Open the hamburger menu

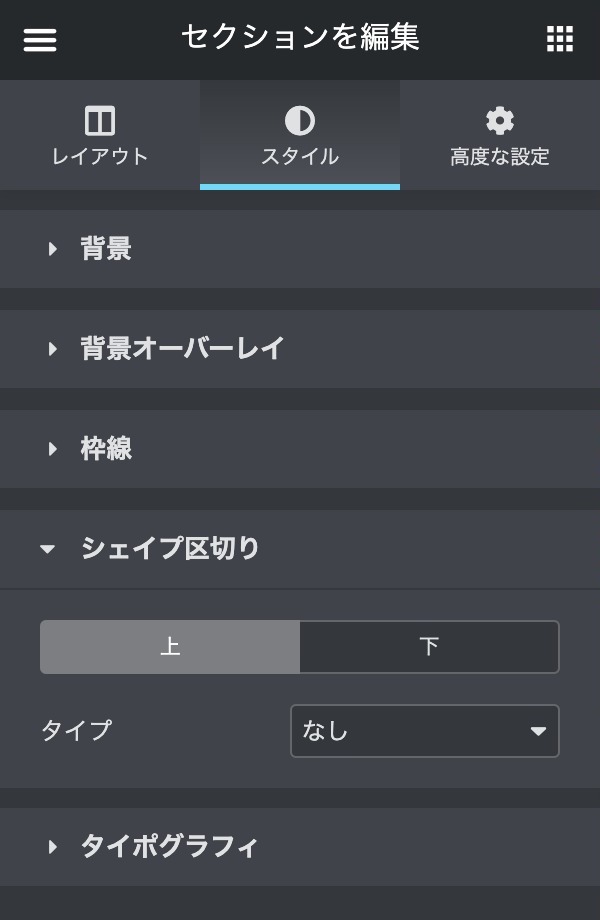[x=40, y=39]
